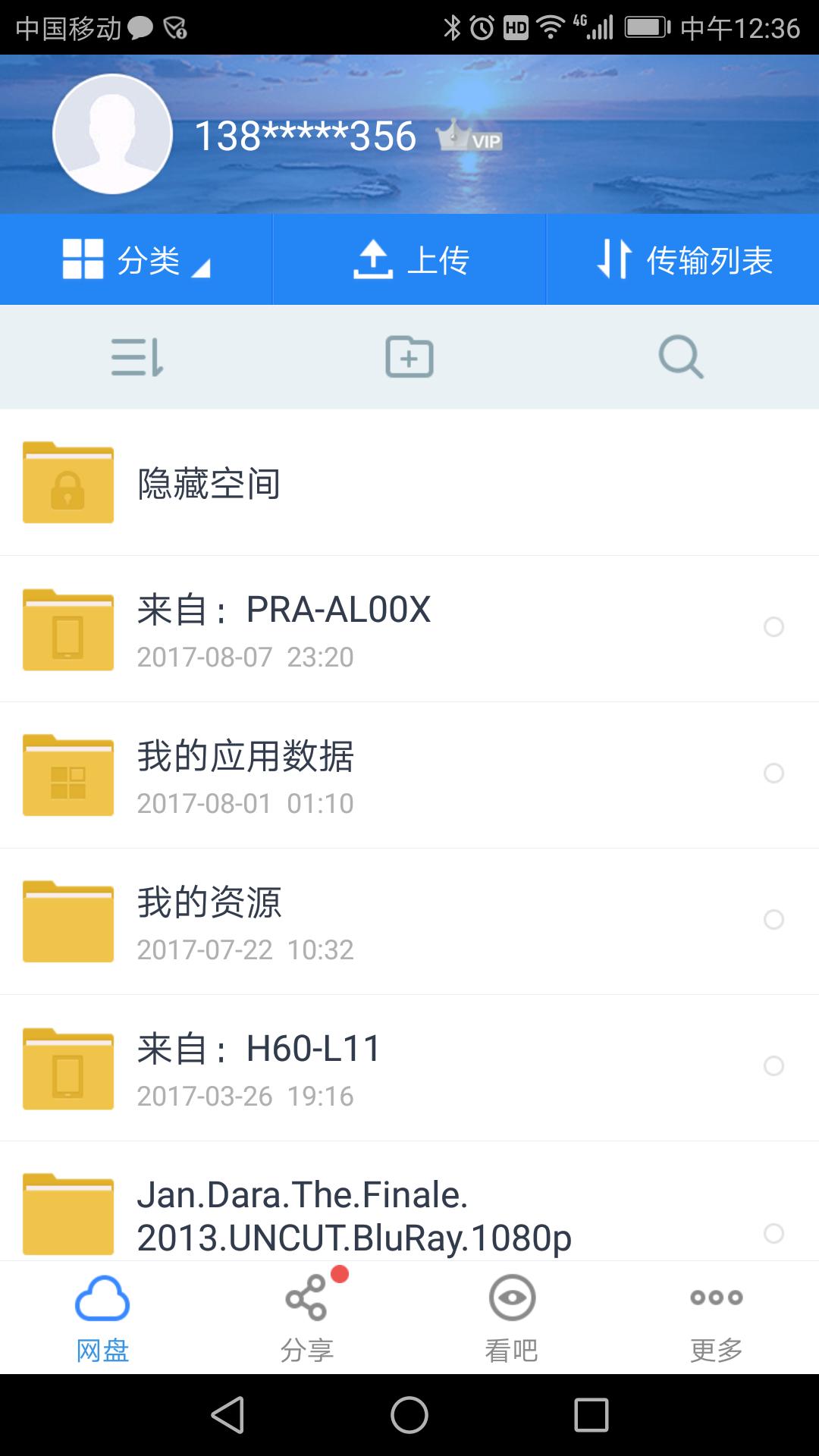The width and height of the screenshot is (819, 1456).
Task: Select the sort order icon
Action: click(136, 356)
